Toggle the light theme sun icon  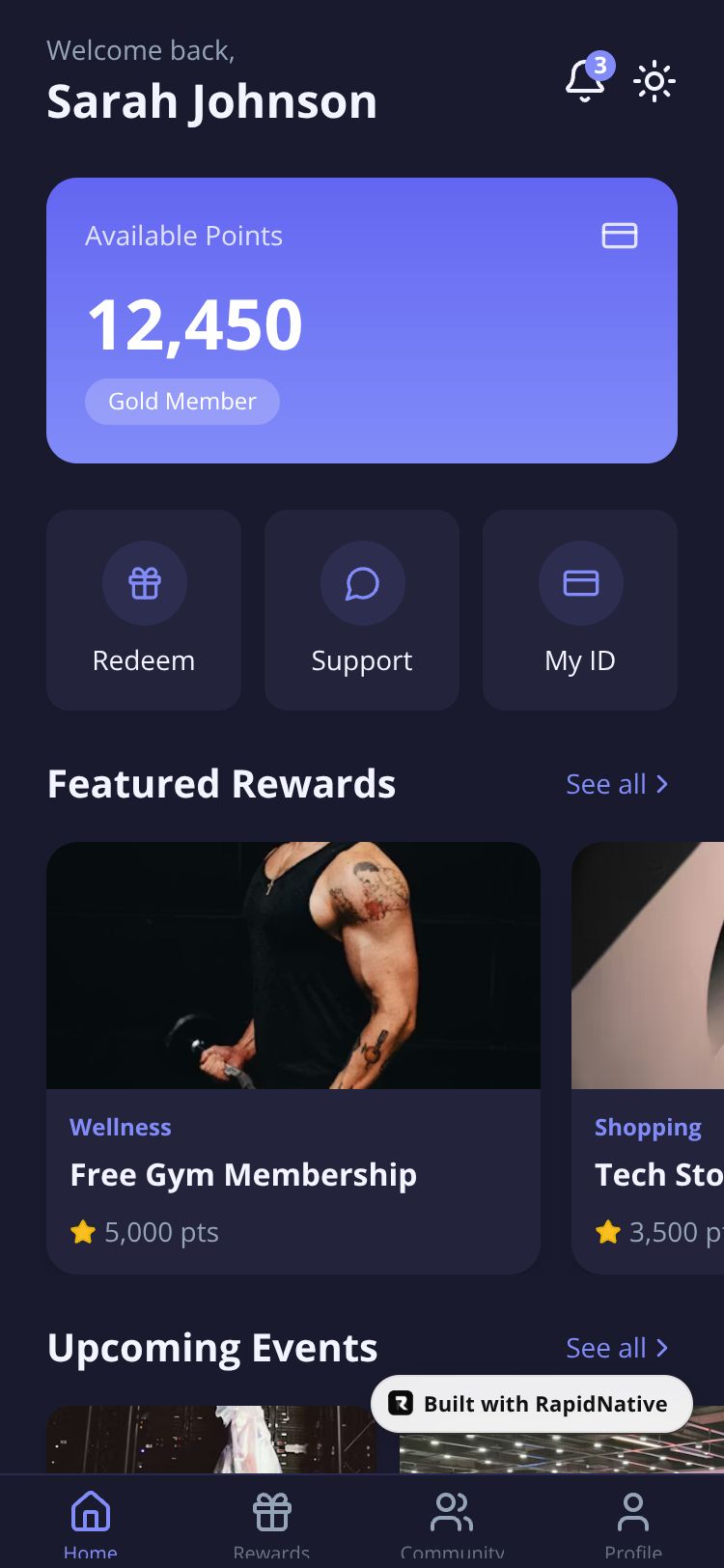point(654,81)
